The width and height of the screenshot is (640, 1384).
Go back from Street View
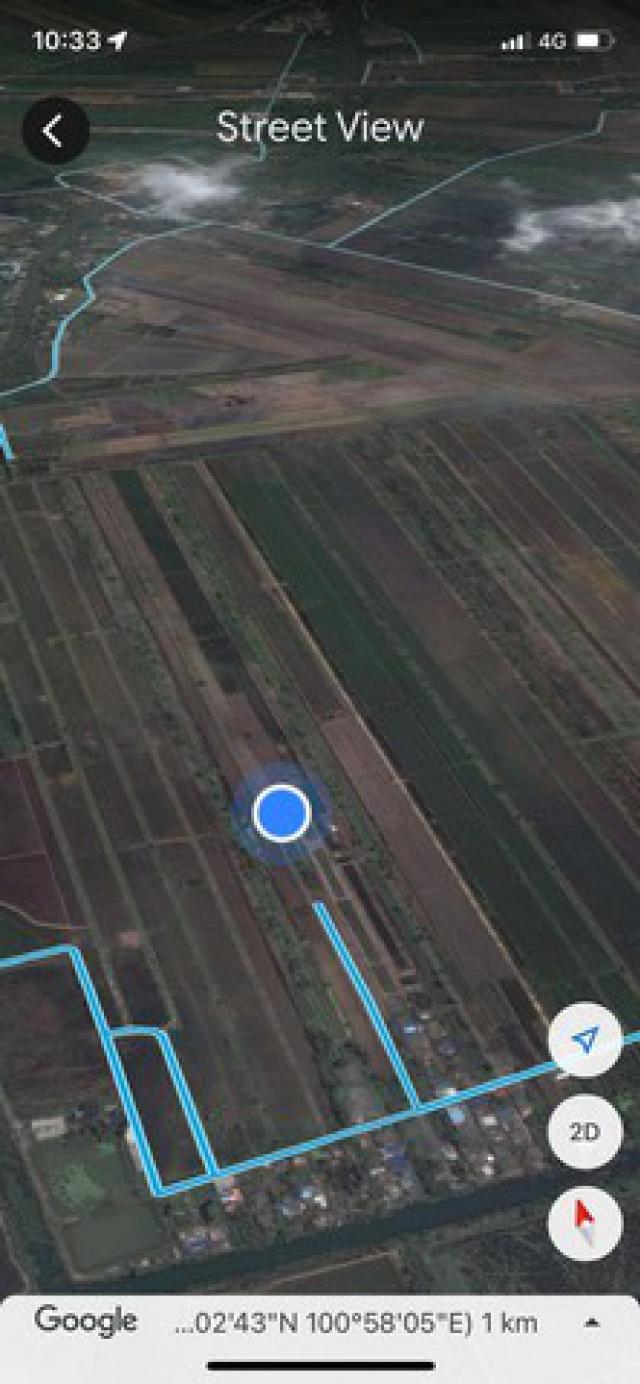click(x=55, y=131)
